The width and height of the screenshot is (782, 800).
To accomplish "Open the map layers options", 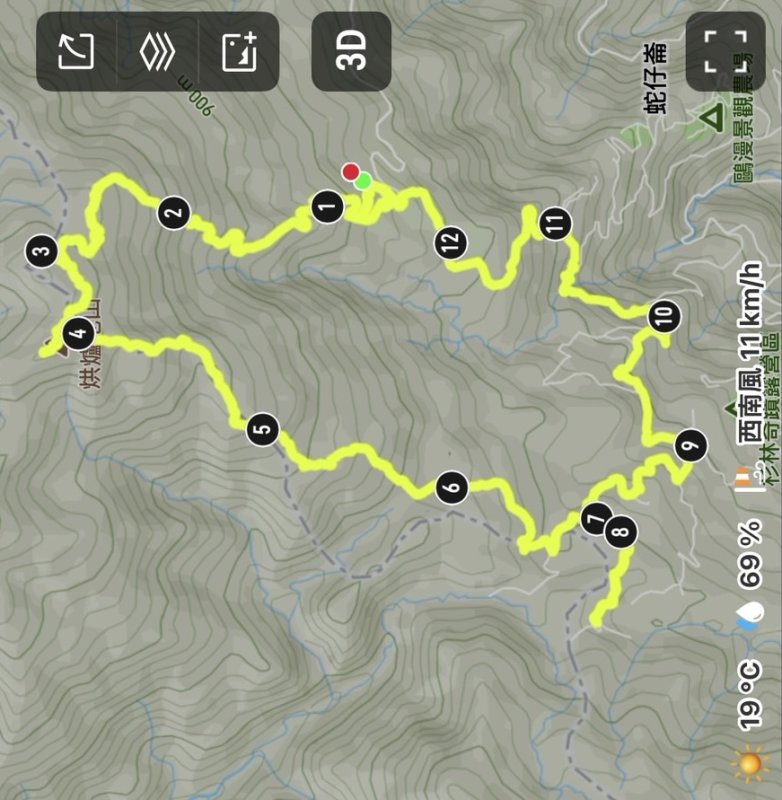I will 158,52.
